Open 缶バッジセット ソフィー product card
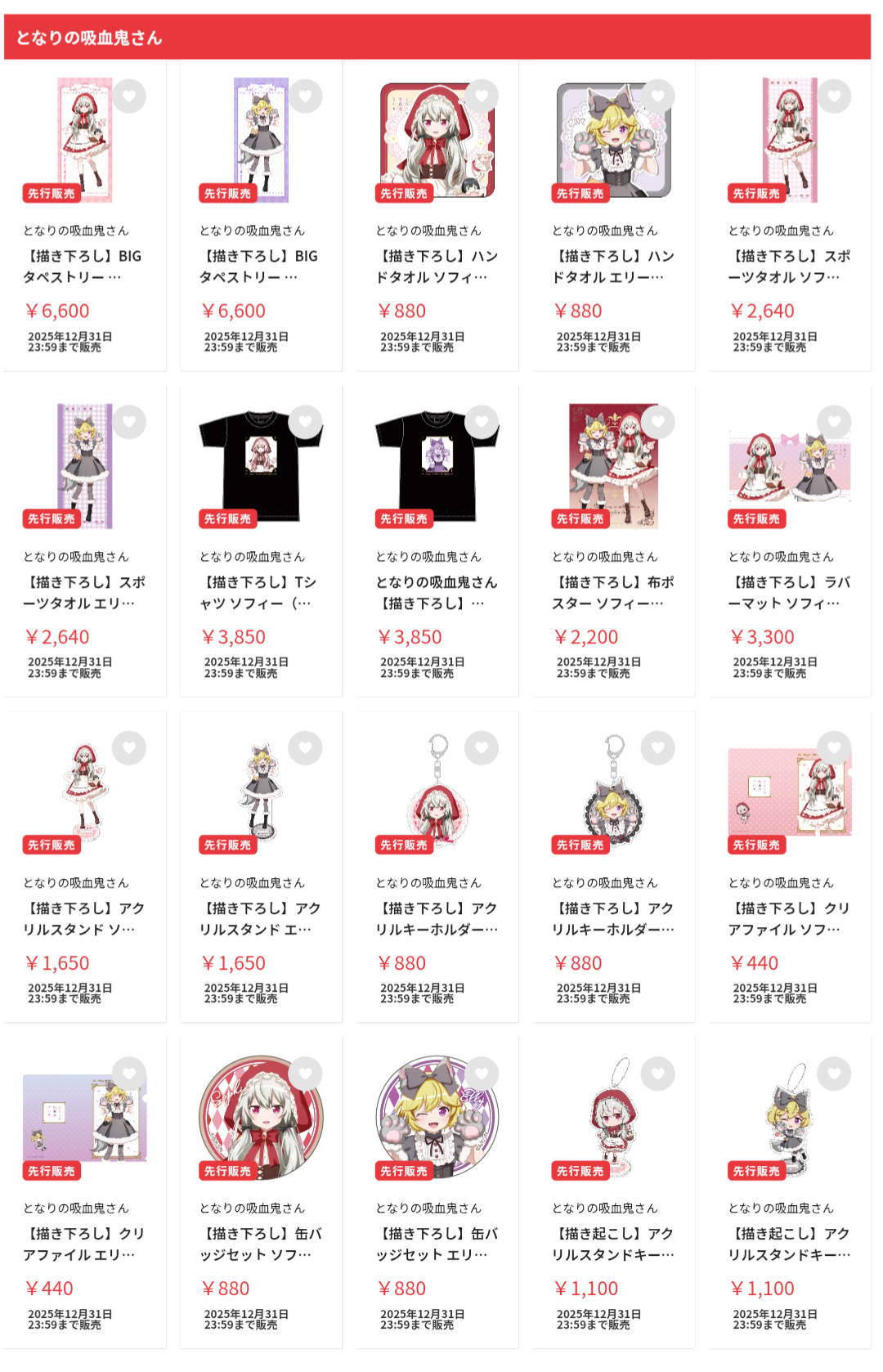 (261, 1244)
